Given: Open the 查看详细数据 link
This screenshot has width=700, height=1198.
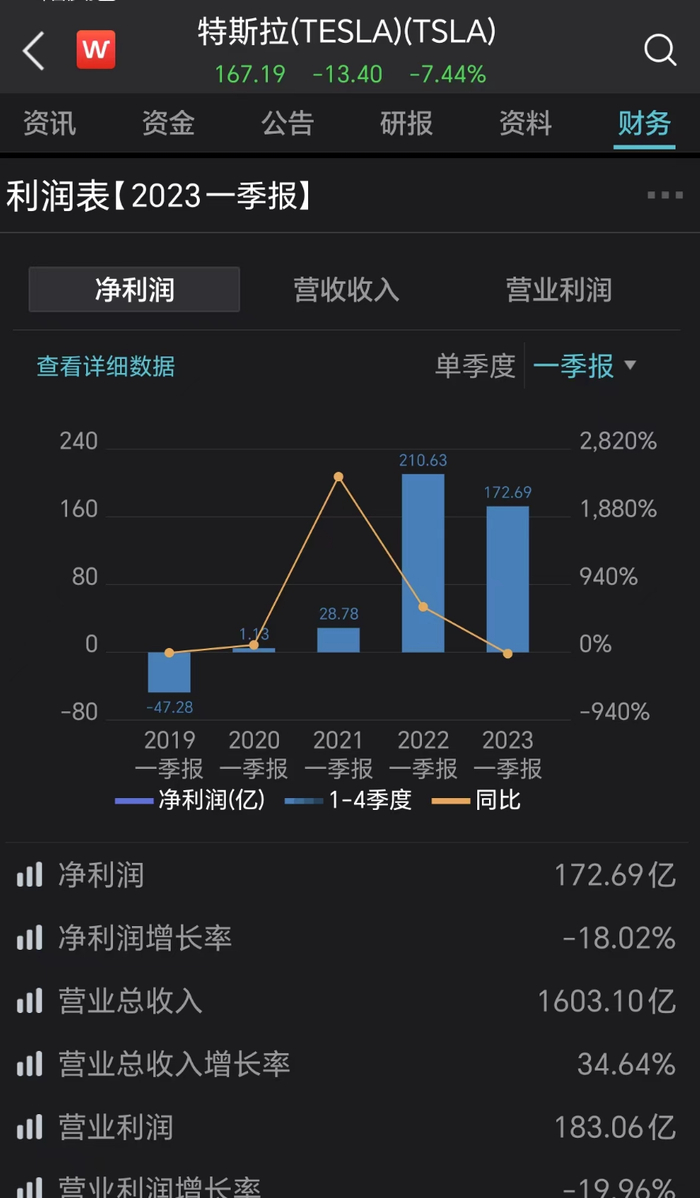Looking at the screenshot, I should 106,366.
